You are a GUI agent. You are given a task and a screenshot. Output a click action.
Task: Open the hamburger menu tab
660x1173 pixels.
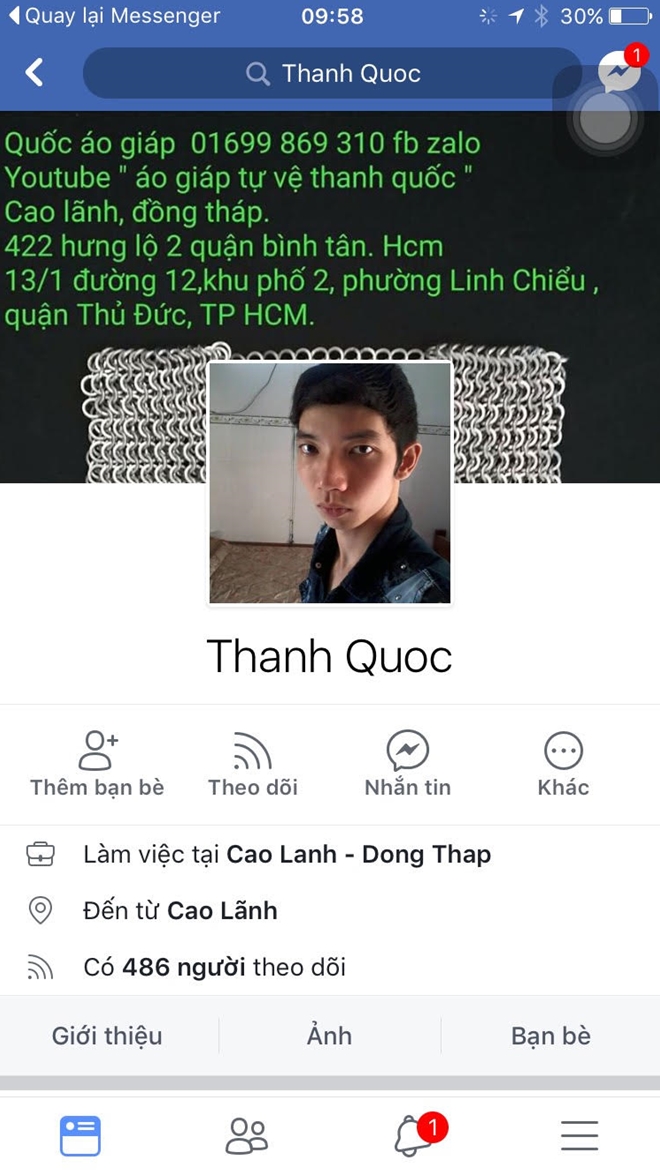coord(579,1136)
